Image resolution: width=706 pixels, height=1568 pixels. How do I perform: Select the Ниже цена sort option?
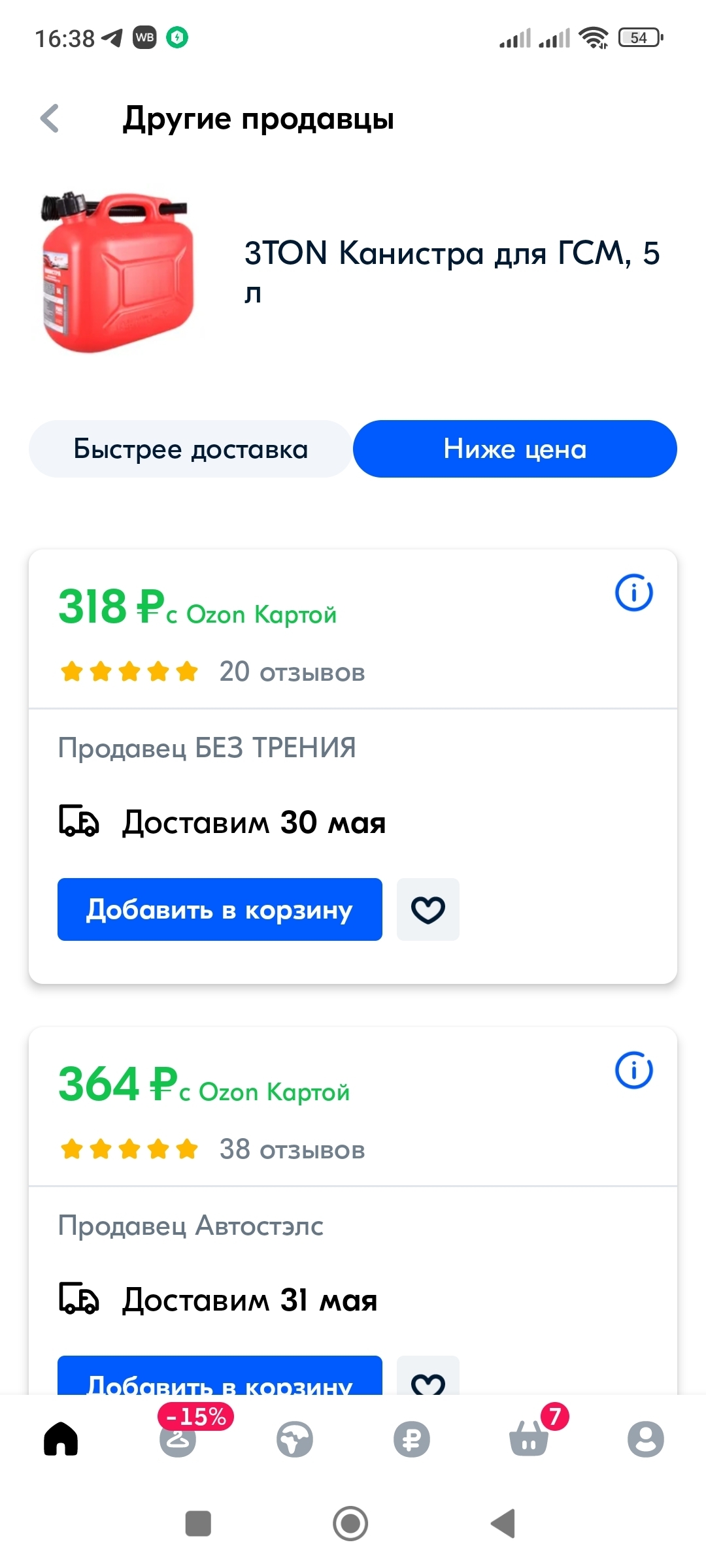coord(514,449)
